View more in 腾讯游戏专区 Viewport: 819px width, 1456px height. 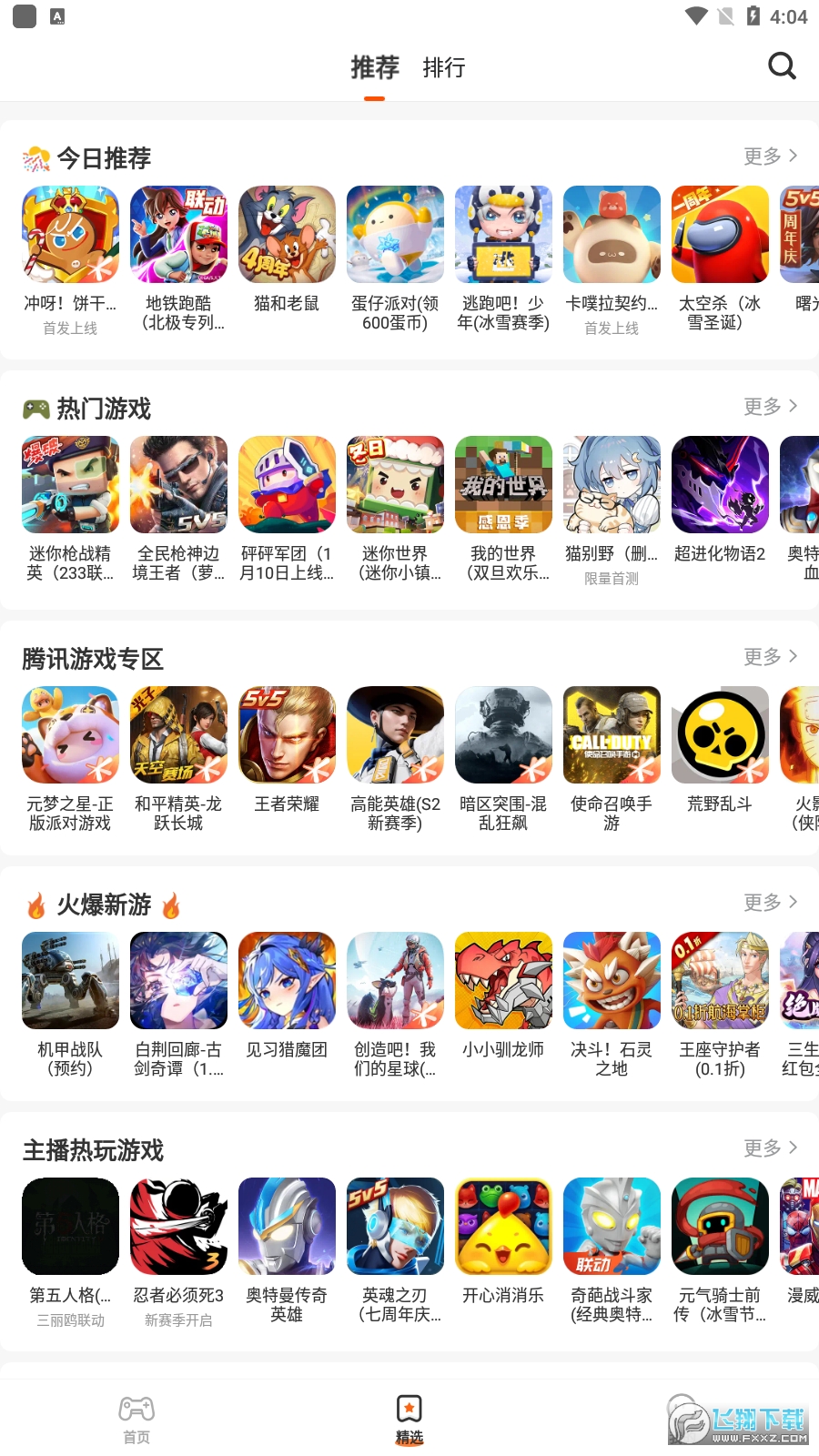point(770,657)
